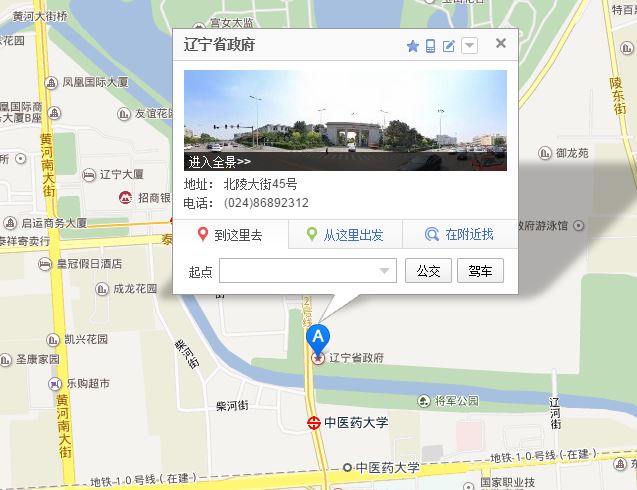Get 公交 transit directions
Image resolution: width=637 pixels, height=490 pixels.
[x=428, y=271]
